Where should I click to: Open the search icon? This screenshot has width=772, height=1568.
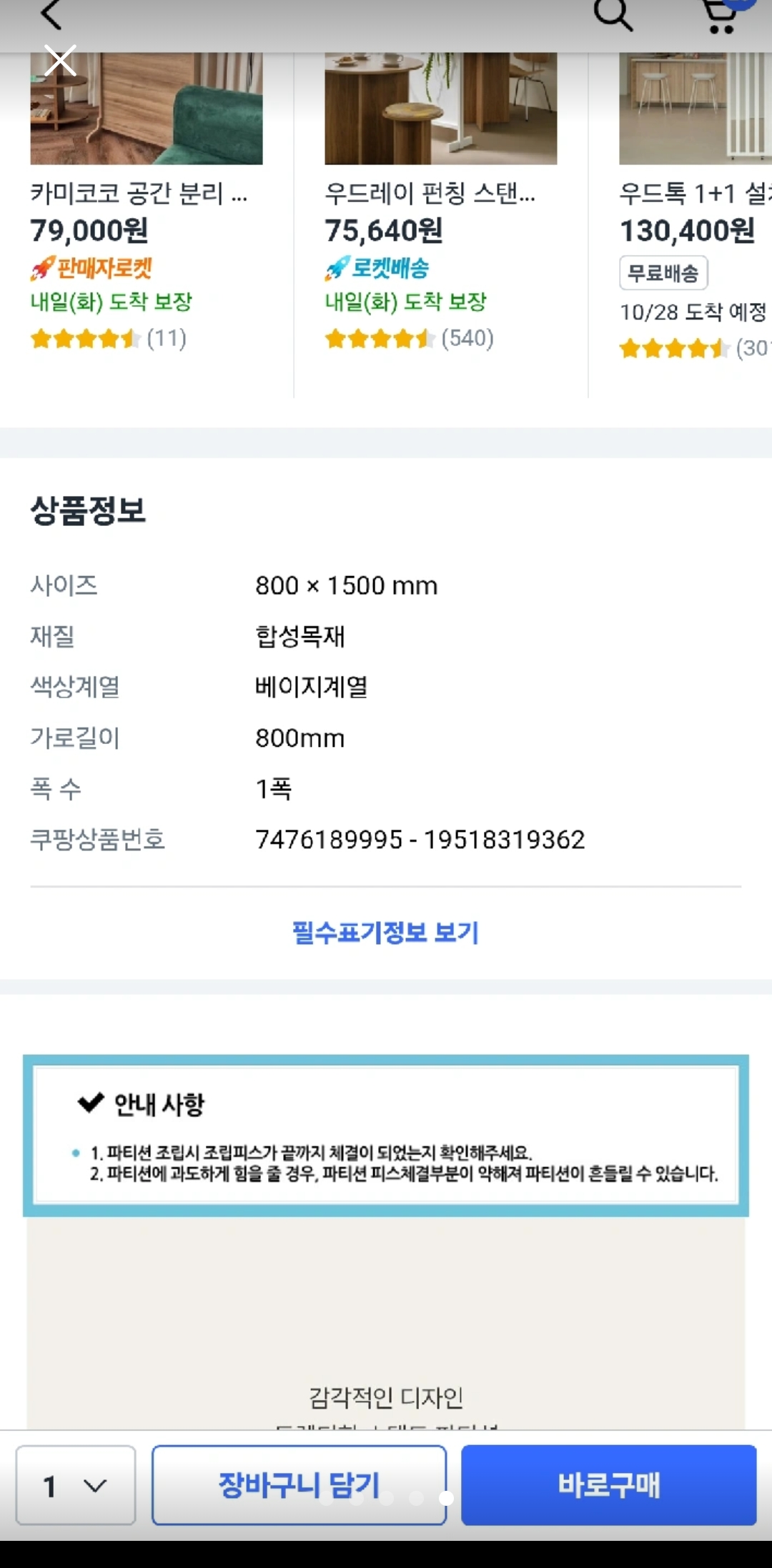pos(611,16)
